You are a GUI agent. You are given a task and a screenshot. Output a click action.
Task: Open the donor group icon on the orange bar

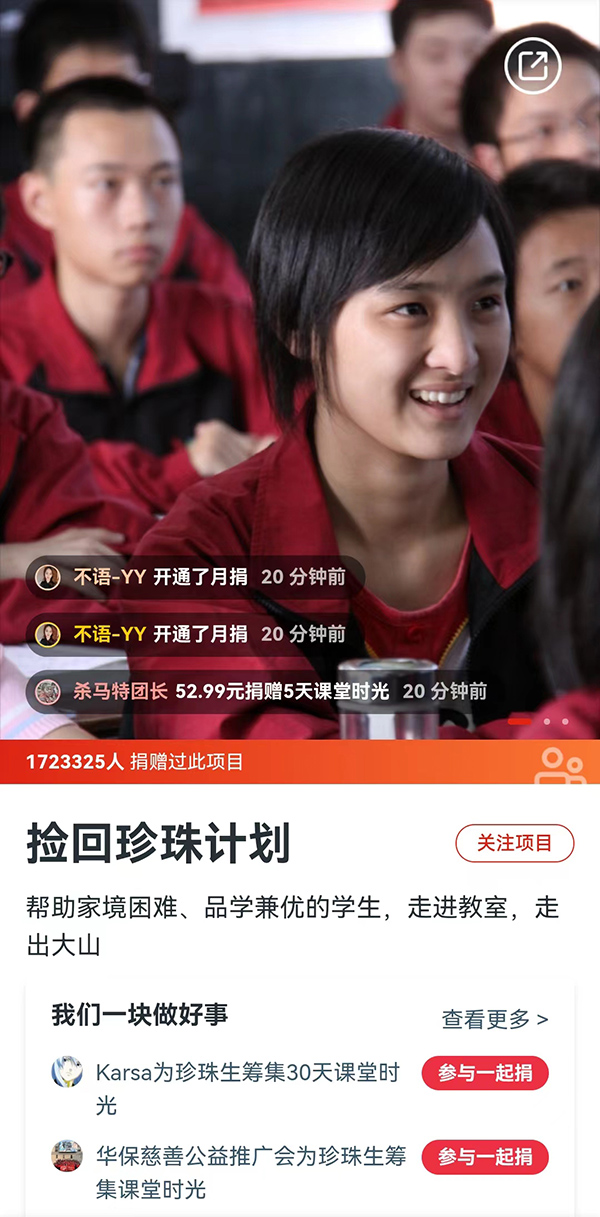point(561,765)
